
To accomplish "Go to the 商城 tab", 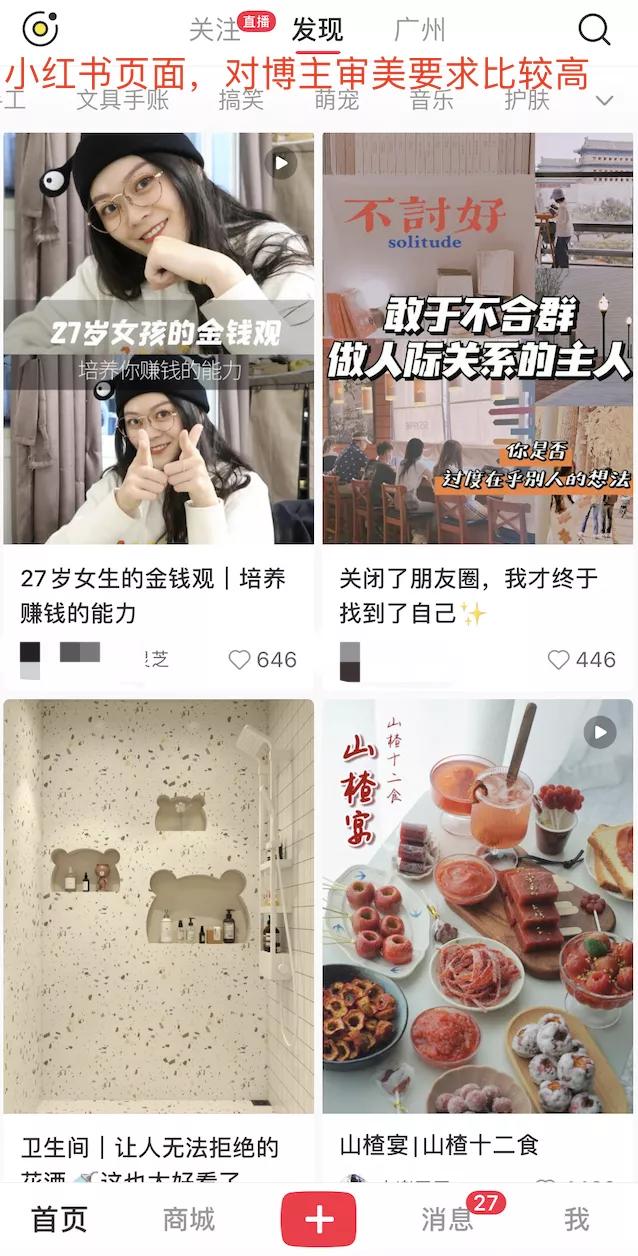I will click(x=189, y=1219).
